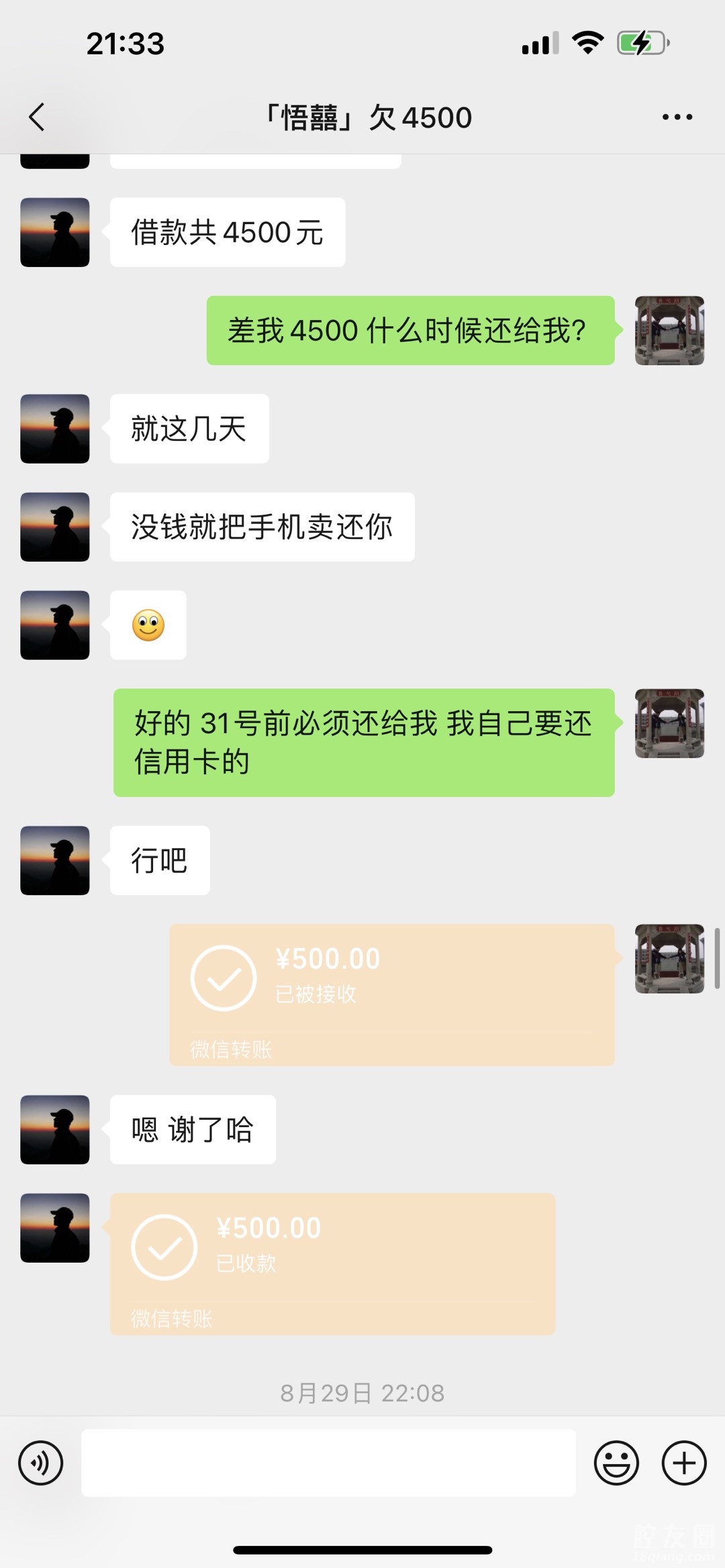The height and width of the screenshot is (1568, 725).
Task: Open the chat details menu
Action: [677, 117]
